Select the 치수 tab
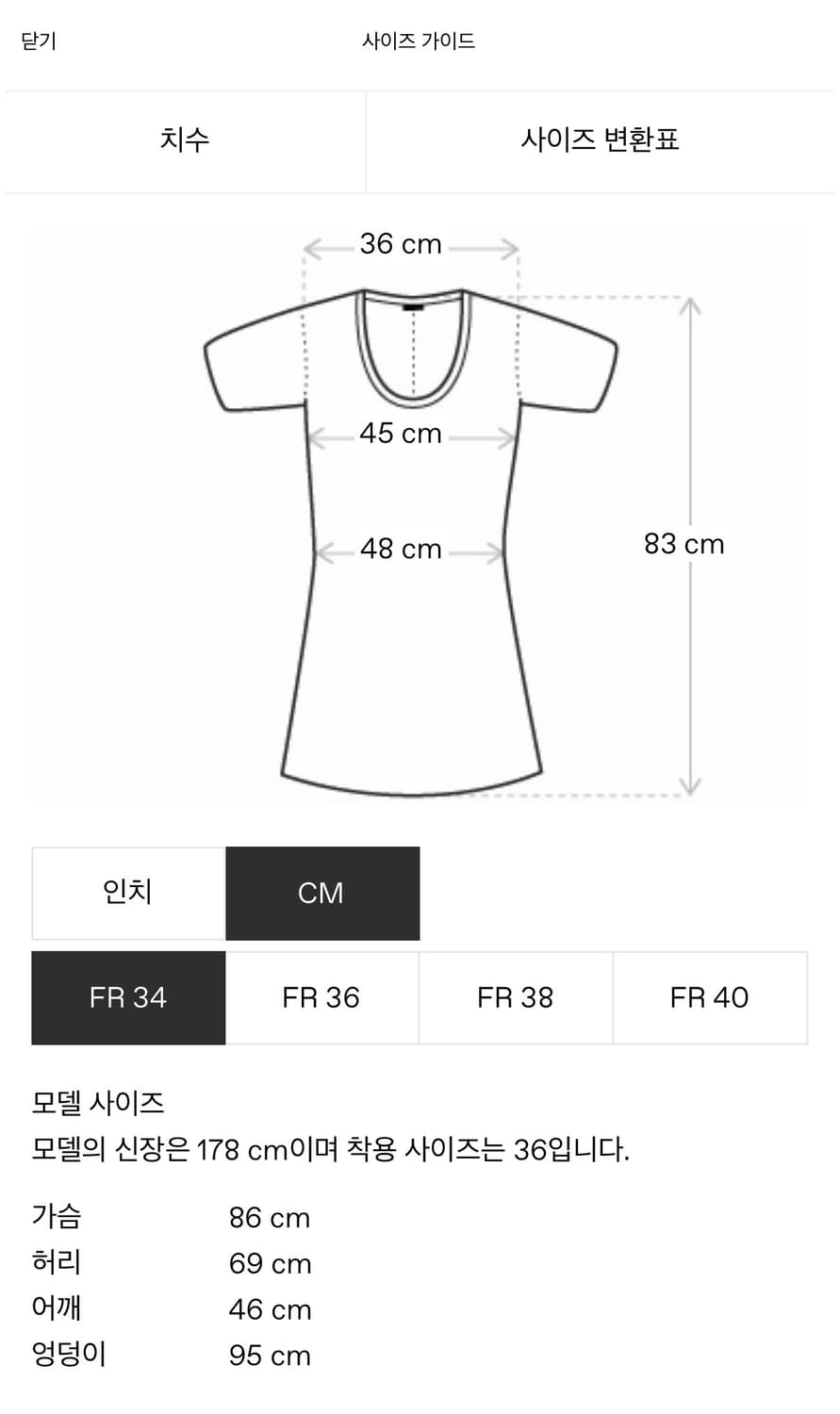 pos(185,140)
